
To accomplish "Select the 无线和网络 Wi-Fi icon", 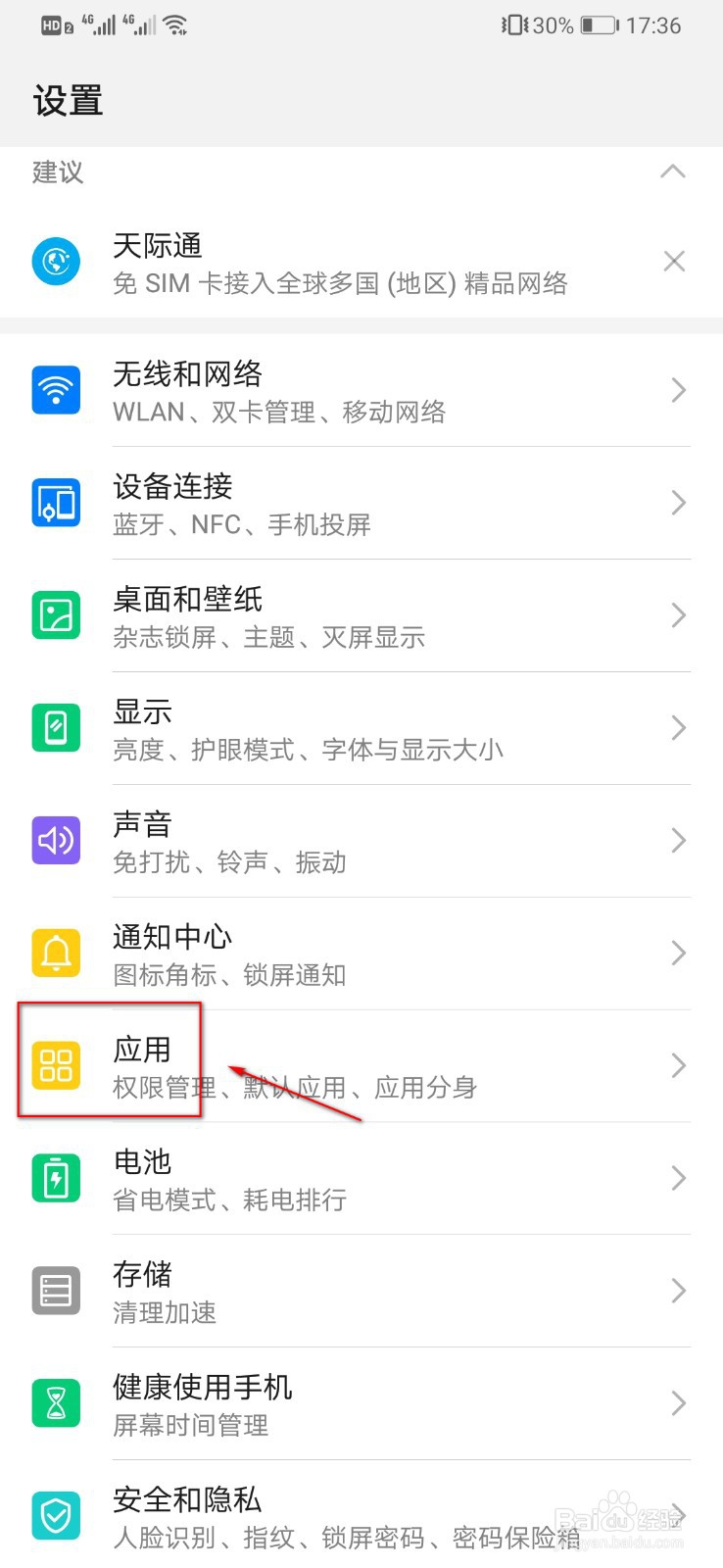I will click(x=56, y=389).
